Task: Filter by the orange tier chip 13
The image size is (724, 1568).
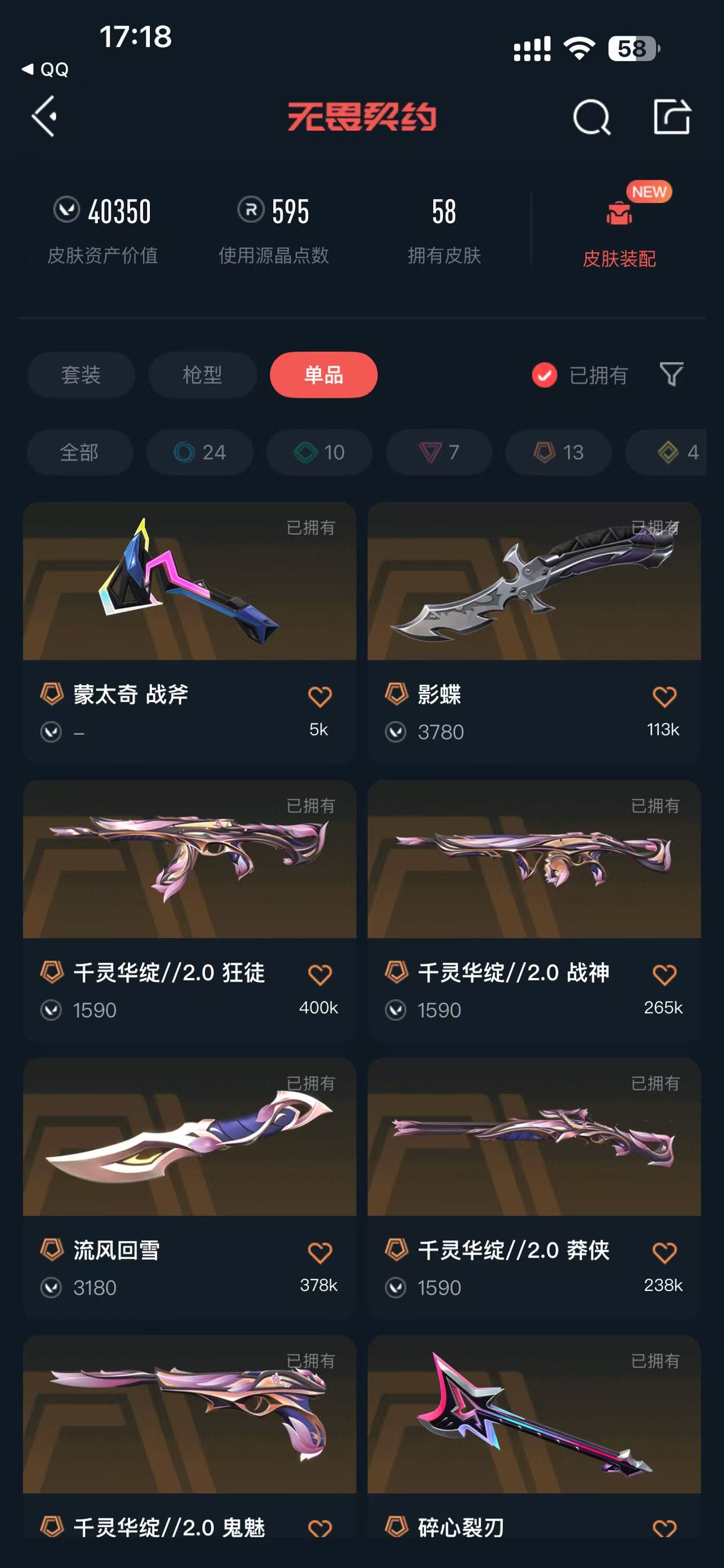Action: (x=558, y=452)
